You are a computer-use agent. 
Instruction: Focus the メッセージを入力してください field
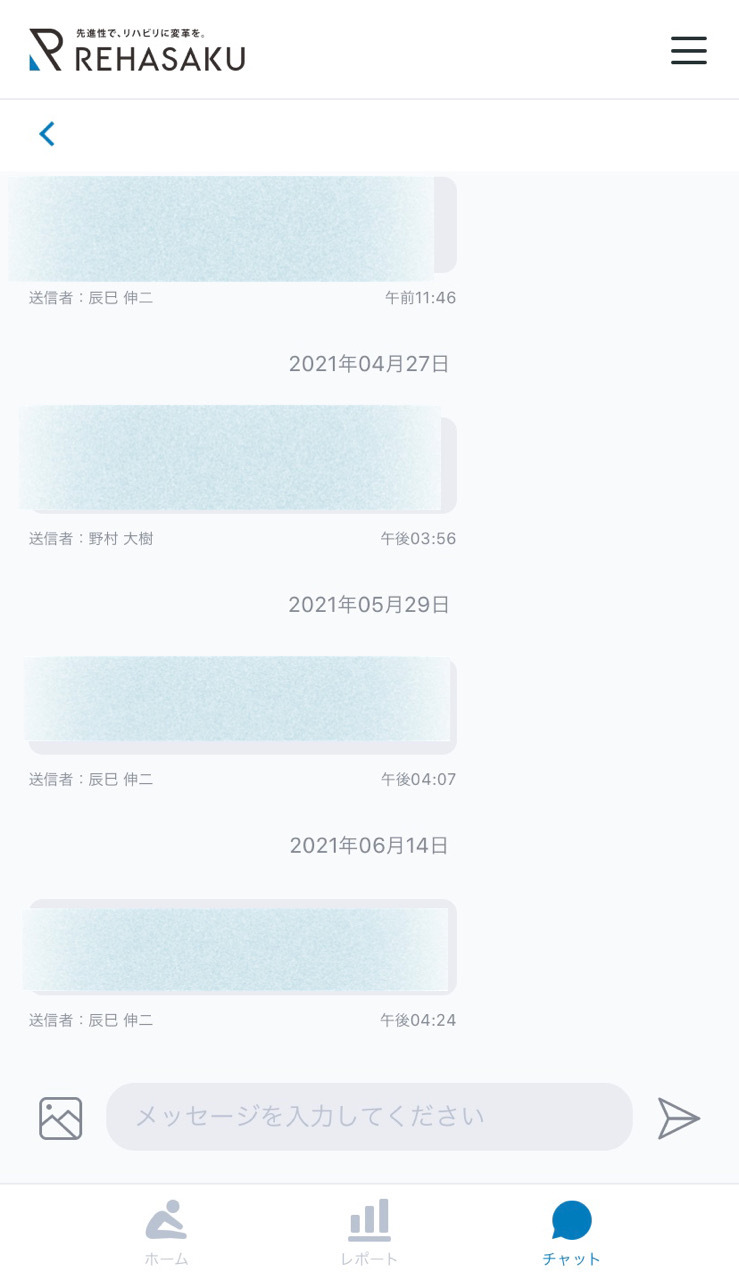pyautogui.click(x=369, y=1117)
